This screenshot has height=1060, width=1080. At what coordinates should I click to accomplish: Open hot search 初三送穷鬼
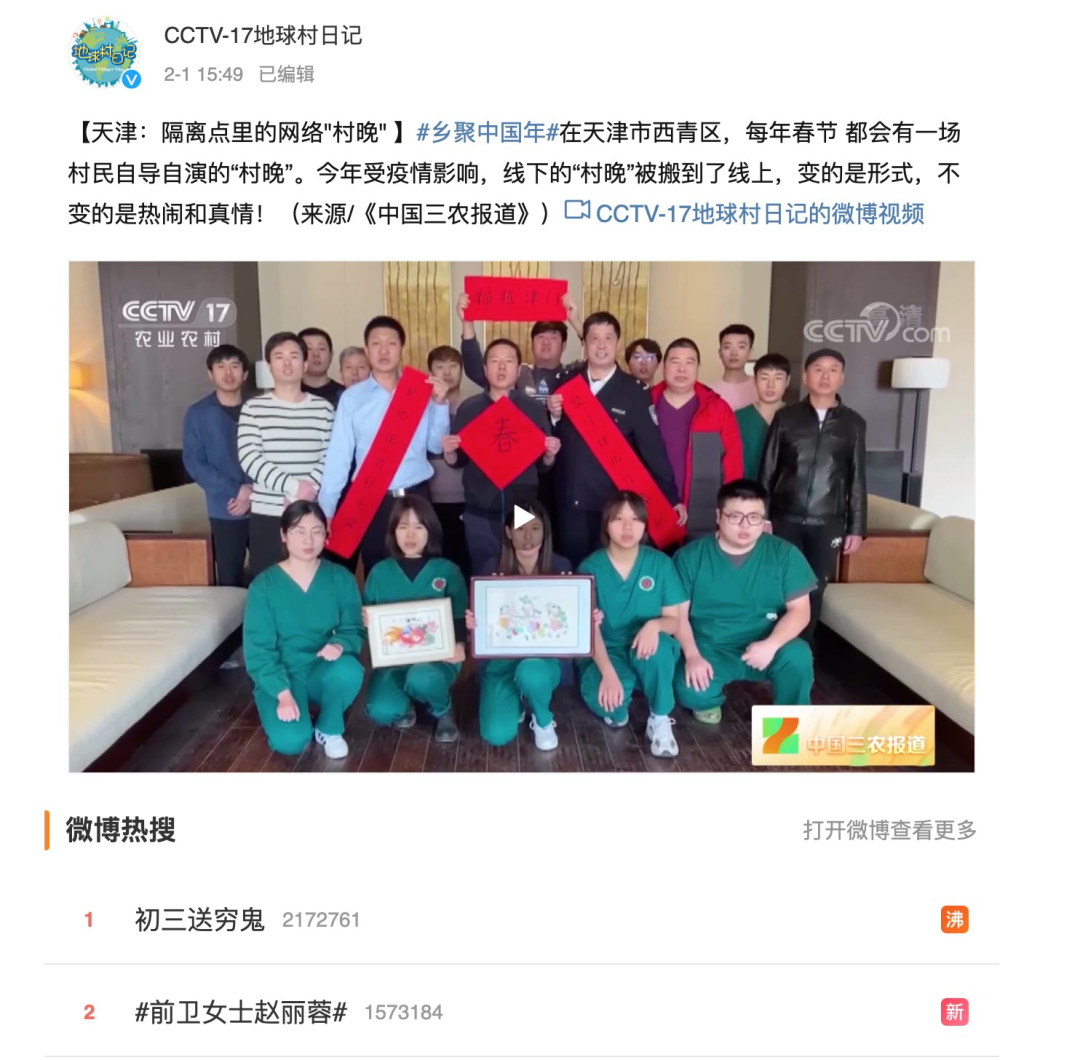200,919
